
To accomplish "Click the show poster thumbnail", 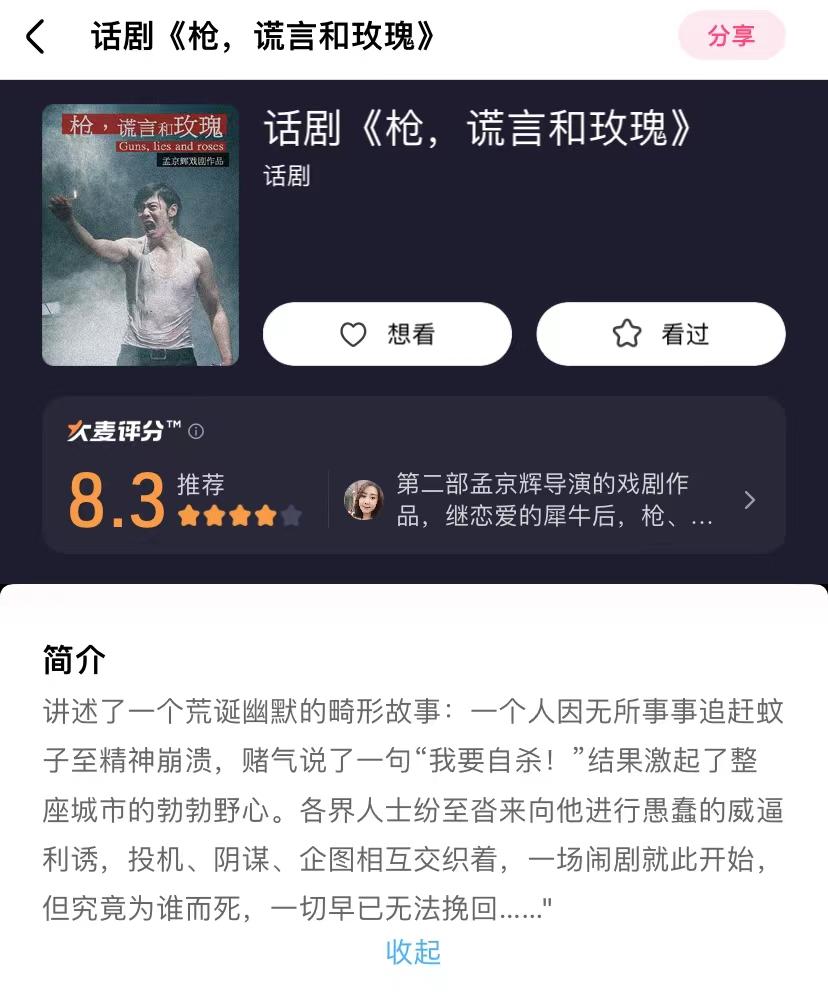I will click(x=140, y=236).
